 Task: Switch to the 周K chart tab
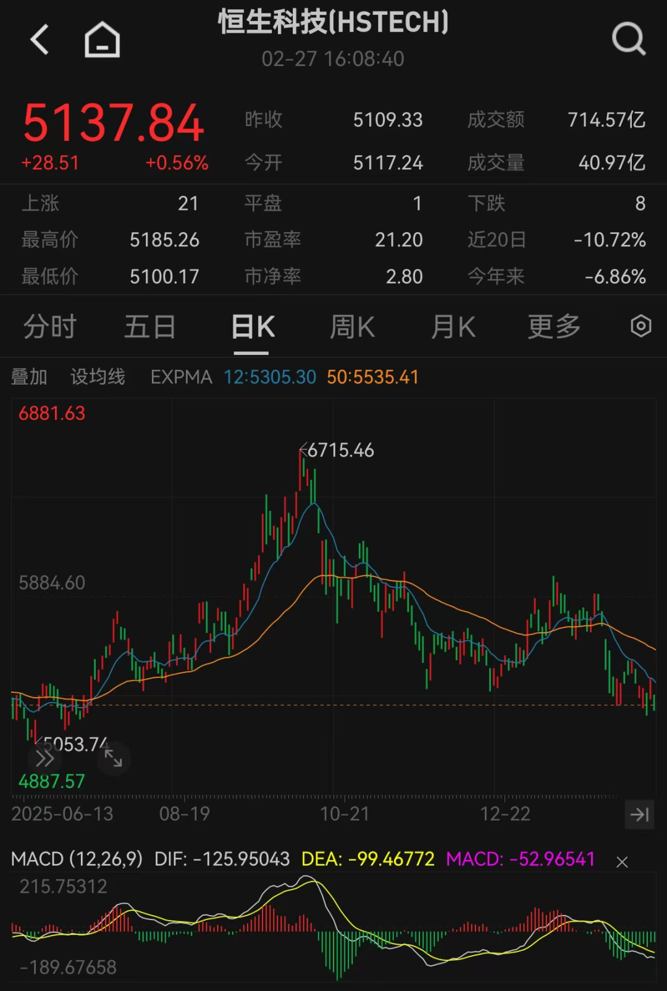(352, 327)
